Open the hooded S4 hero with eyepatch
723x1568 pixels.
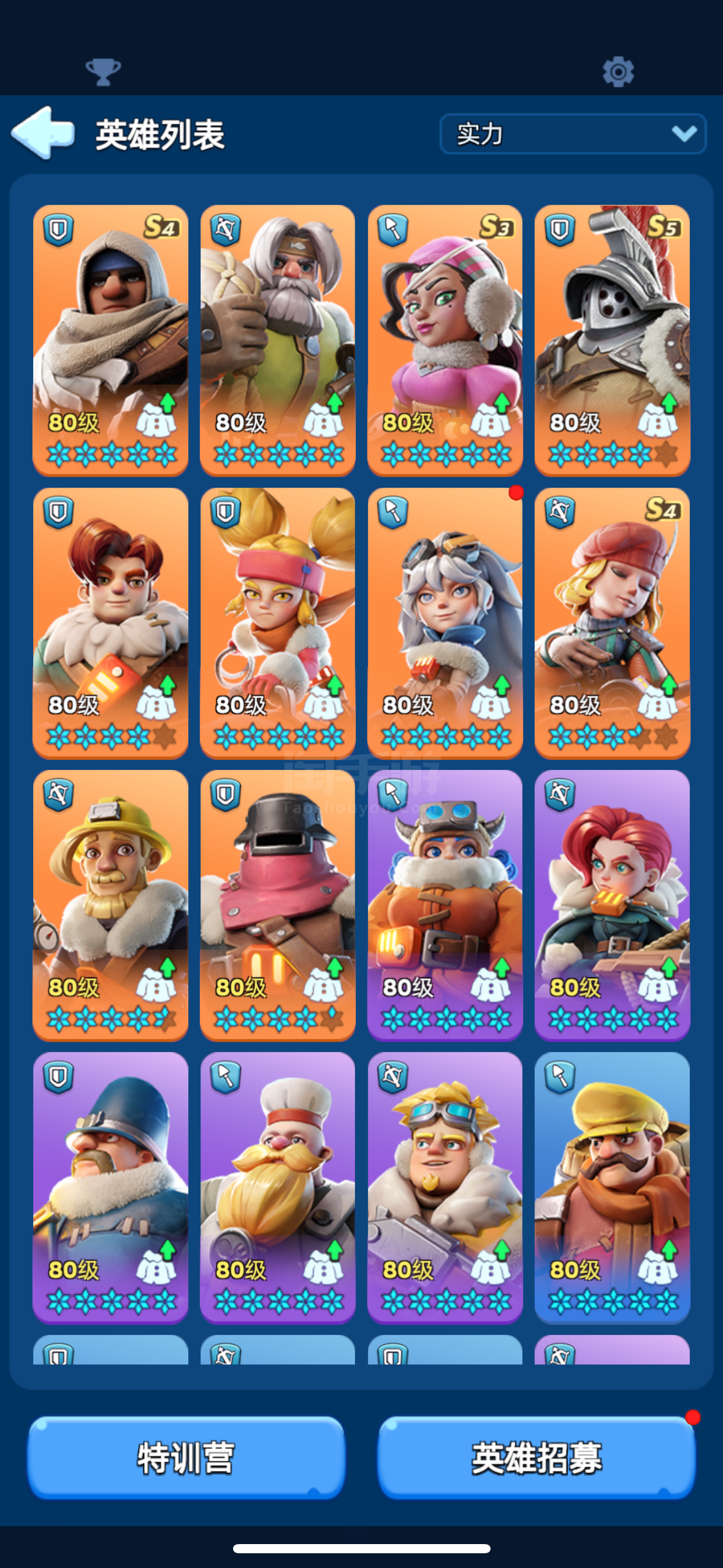pyautogui.click(x=110, y=339)
